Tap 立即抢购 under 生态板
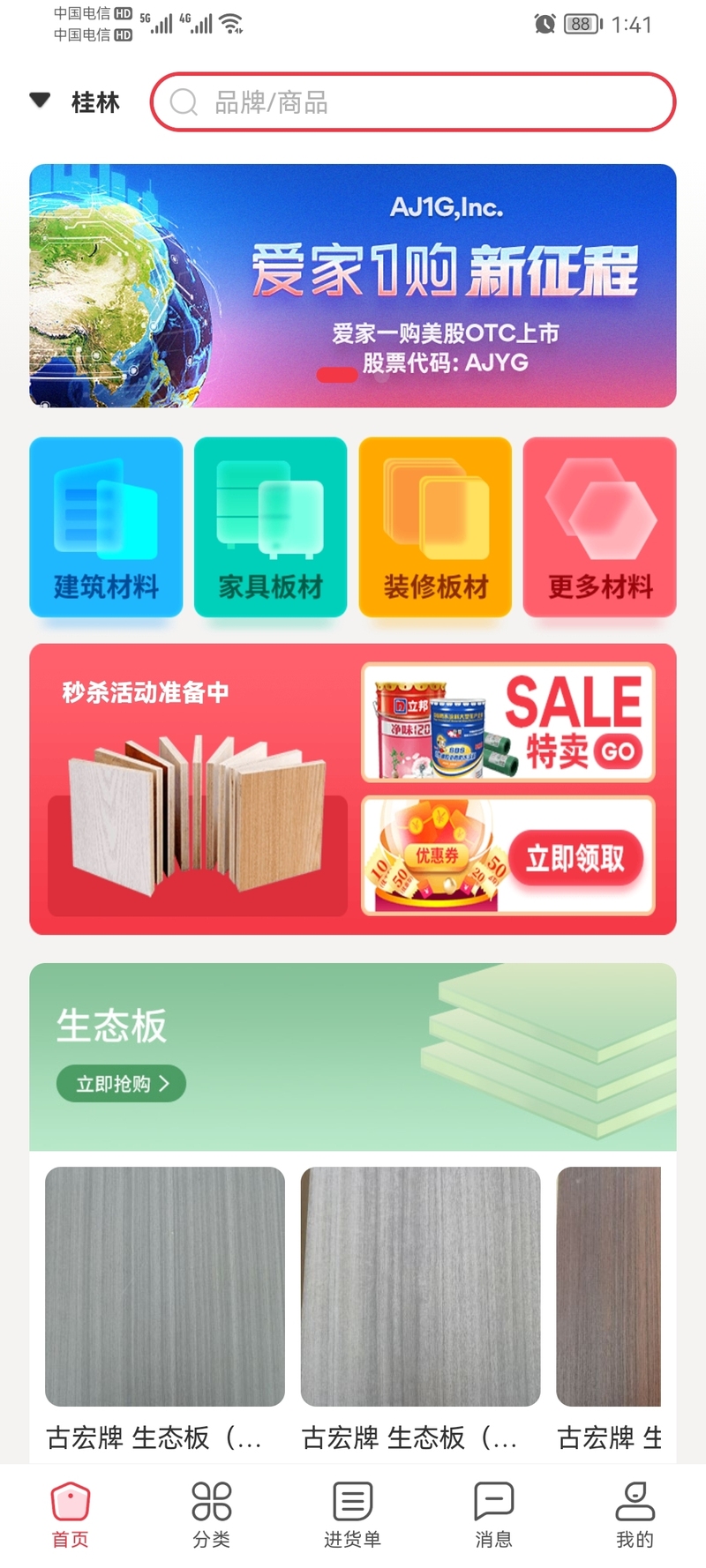The width and height of the screenshot is (706, 1568). 121,1084
